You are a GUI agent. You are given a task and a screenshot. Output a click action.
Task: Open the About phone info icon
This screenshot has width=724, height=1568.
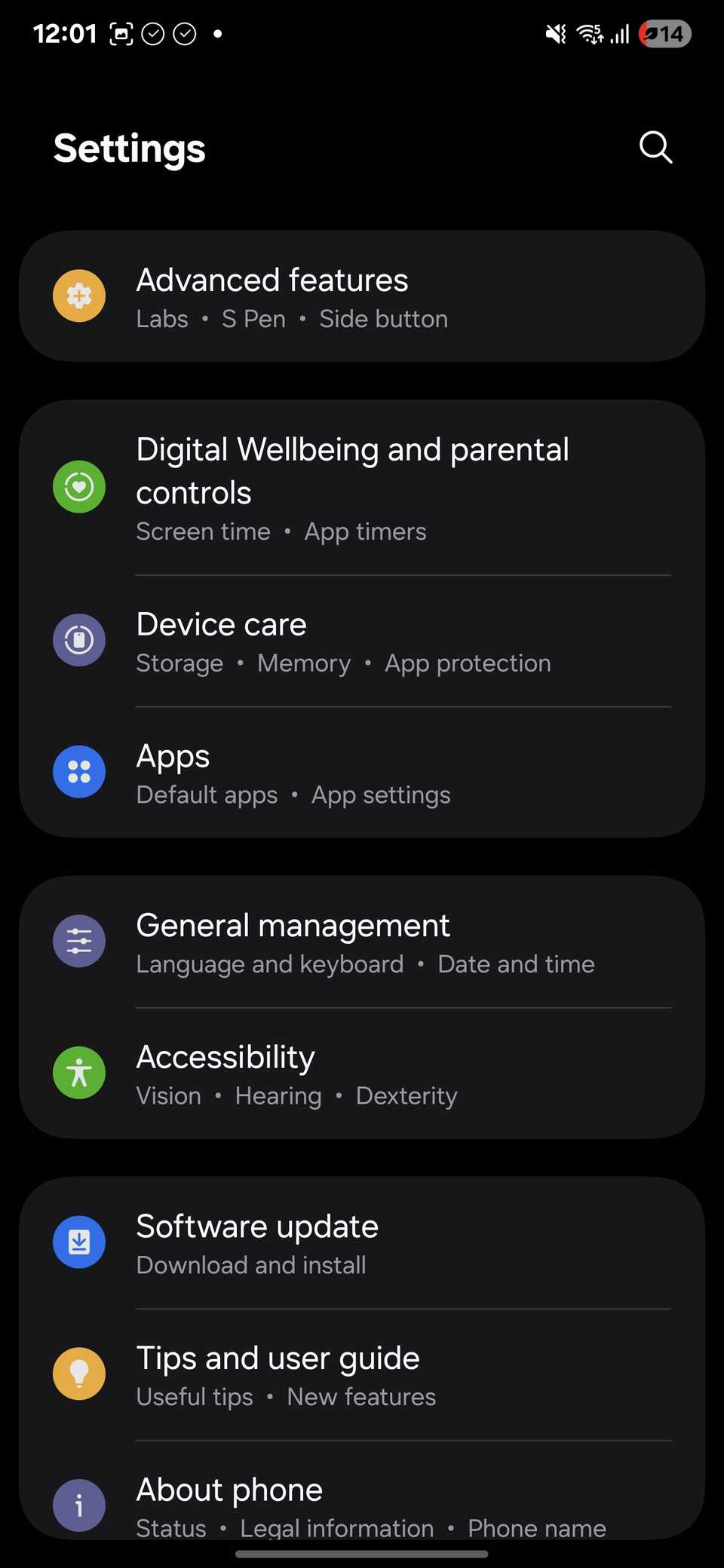78,1504
